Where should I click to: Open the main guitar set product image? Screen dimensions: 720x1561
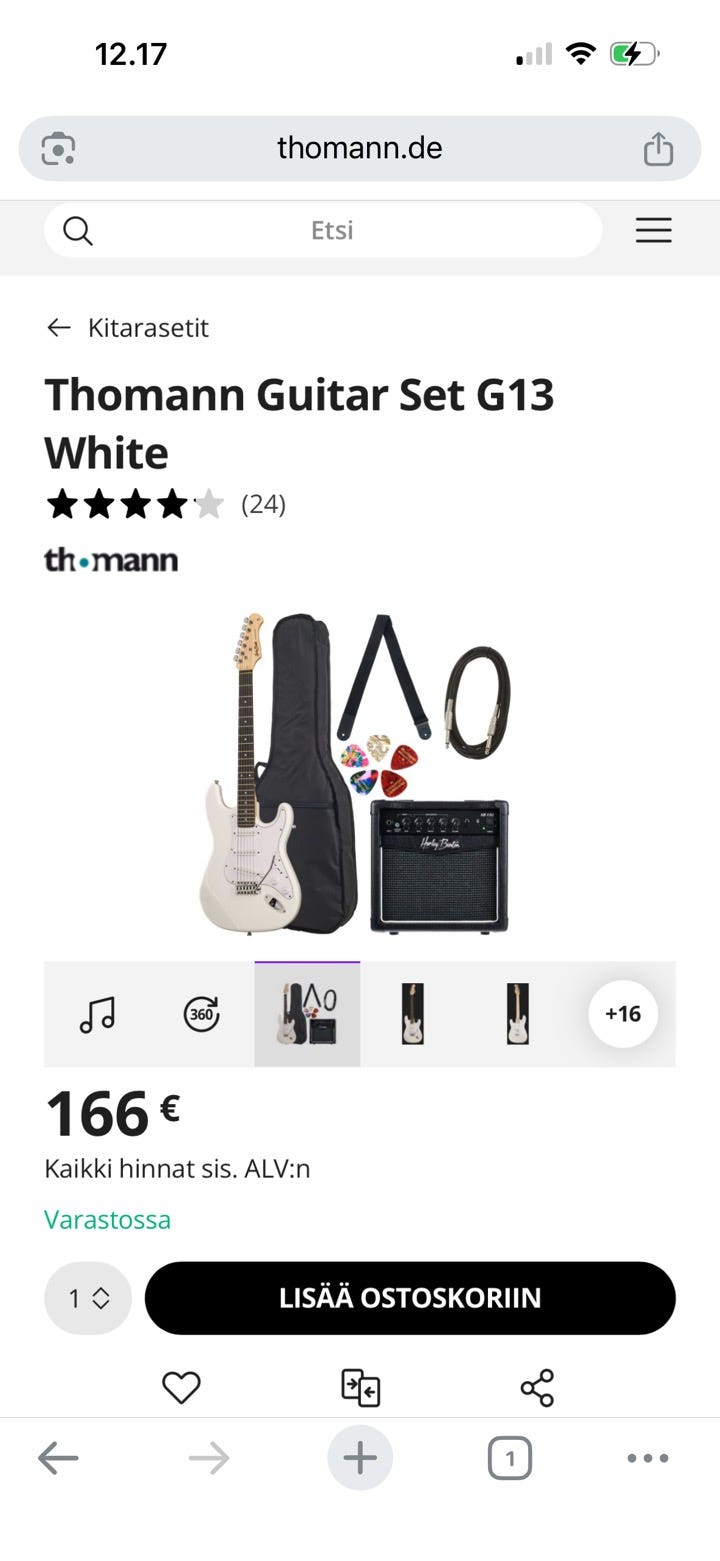coord(359,773)
